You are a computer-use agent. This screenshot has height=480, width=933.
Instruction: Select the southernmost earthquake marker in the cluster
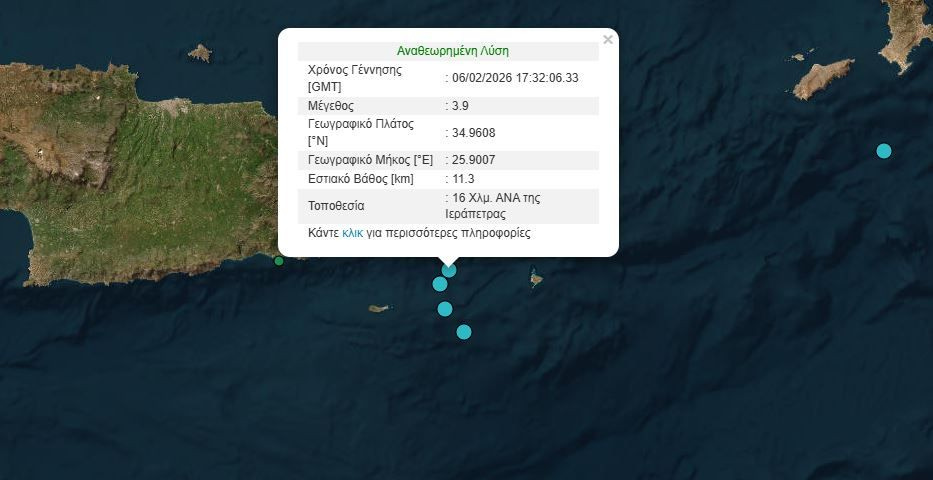(464, 332)
